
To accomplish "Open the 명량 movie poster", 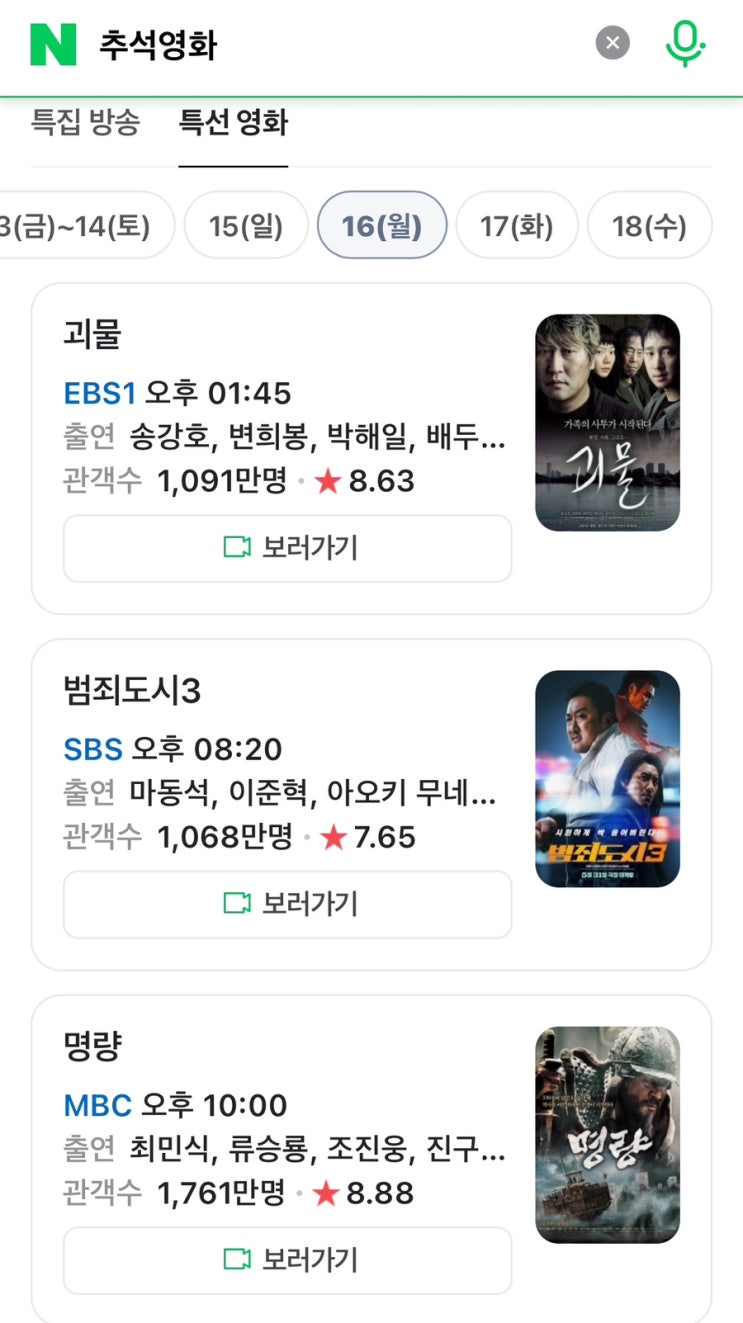I will tap(608, 1135).
